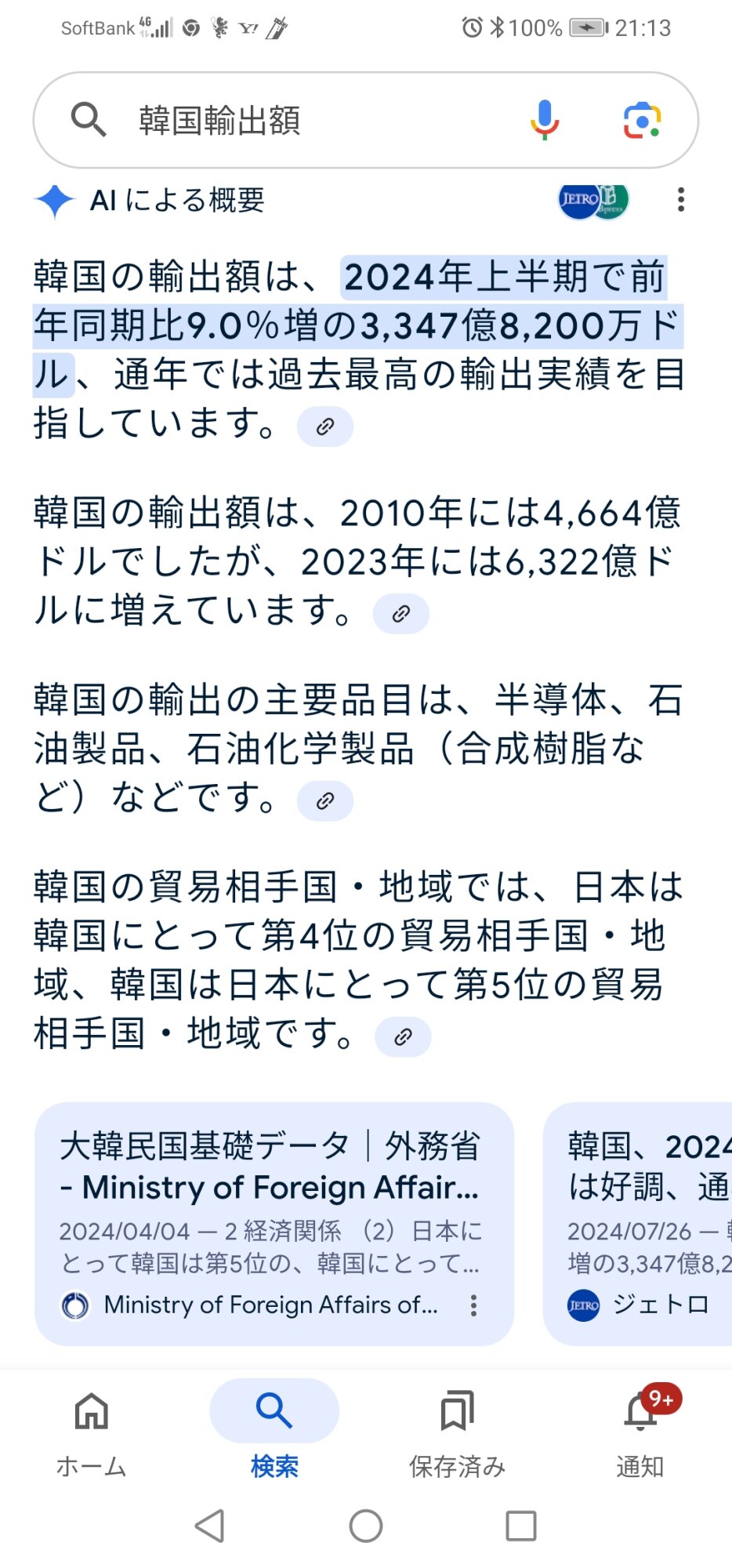
Task: Open more options on the Ministry card
Action: [x=473, y=1305]
